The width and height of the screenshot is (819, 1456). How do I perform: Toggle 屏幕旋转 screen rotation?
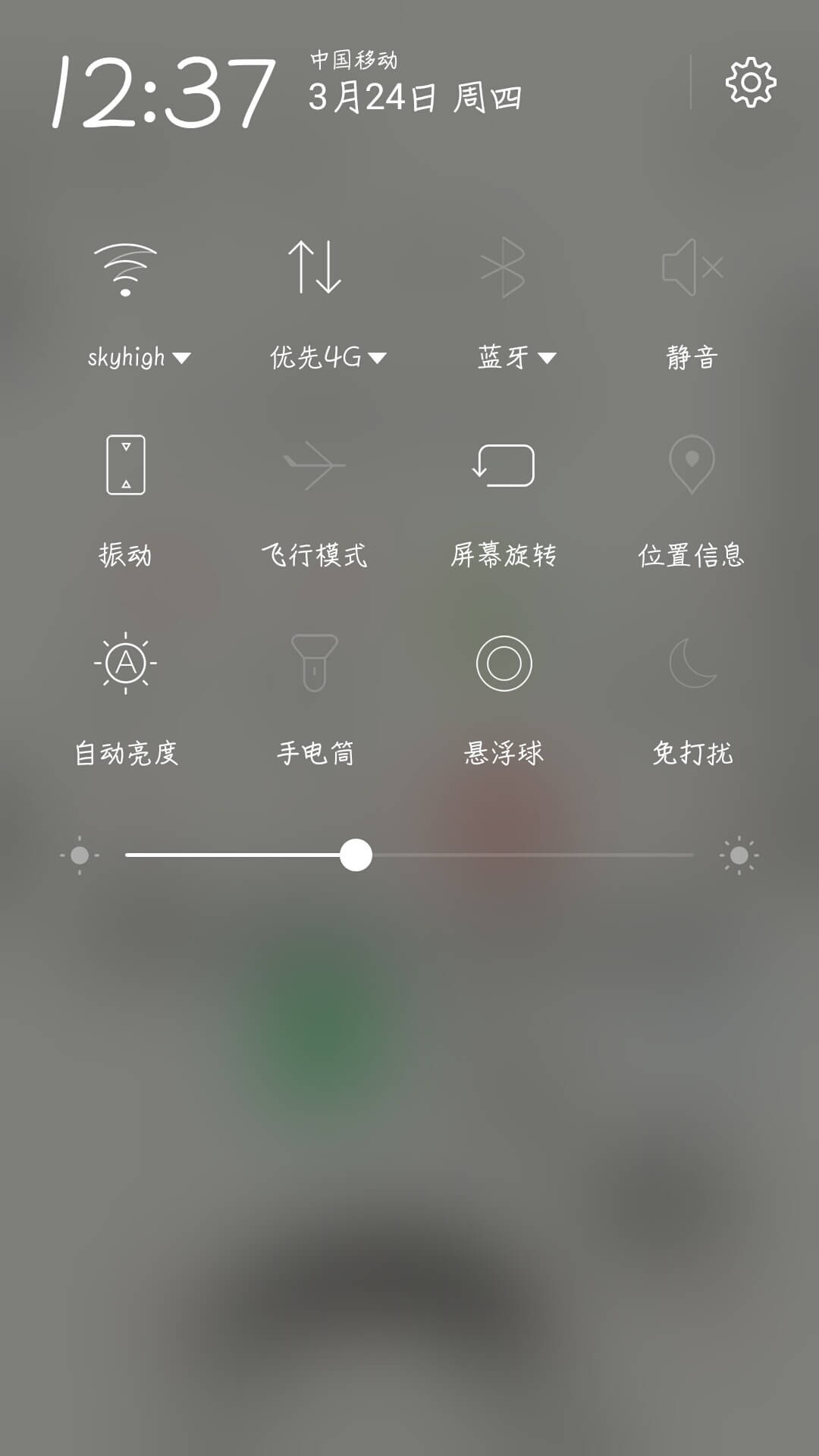coord(504,465)
